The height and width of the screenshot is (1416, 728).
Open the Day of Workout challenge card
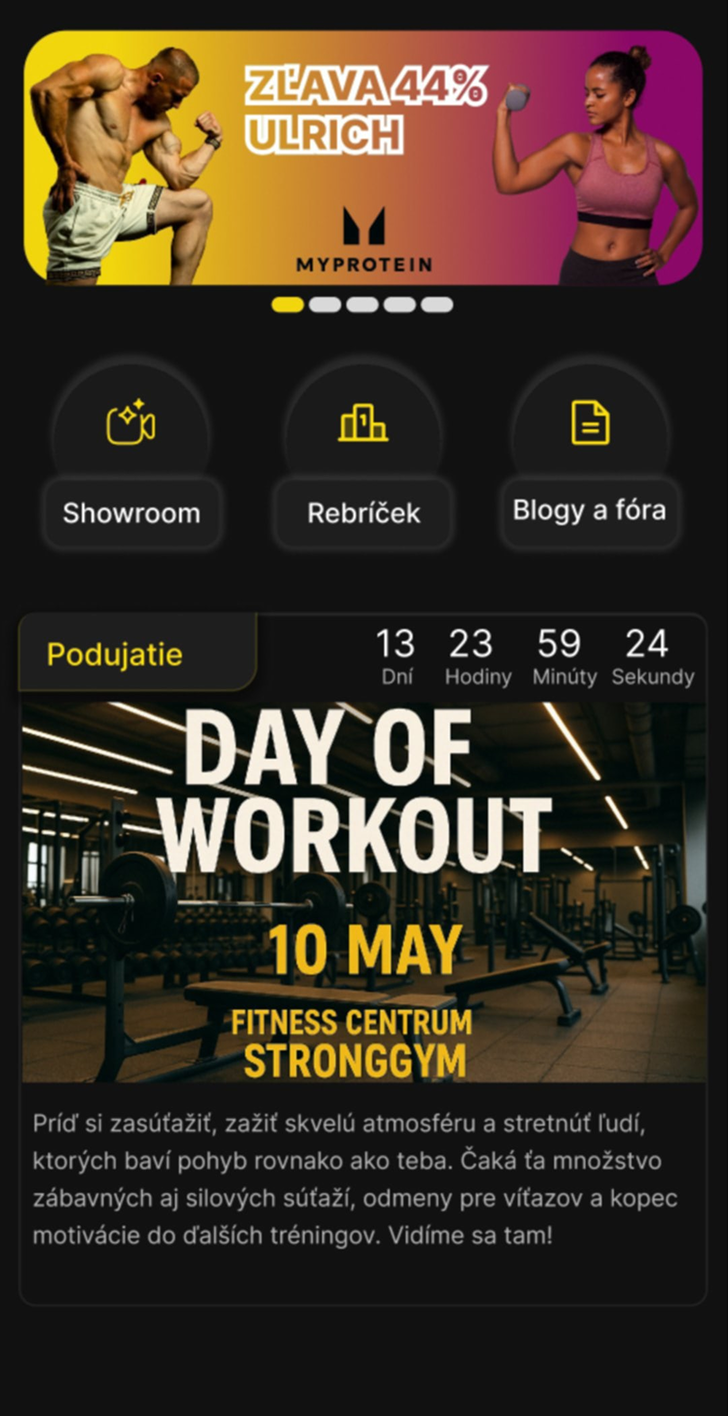coord(363,890)
